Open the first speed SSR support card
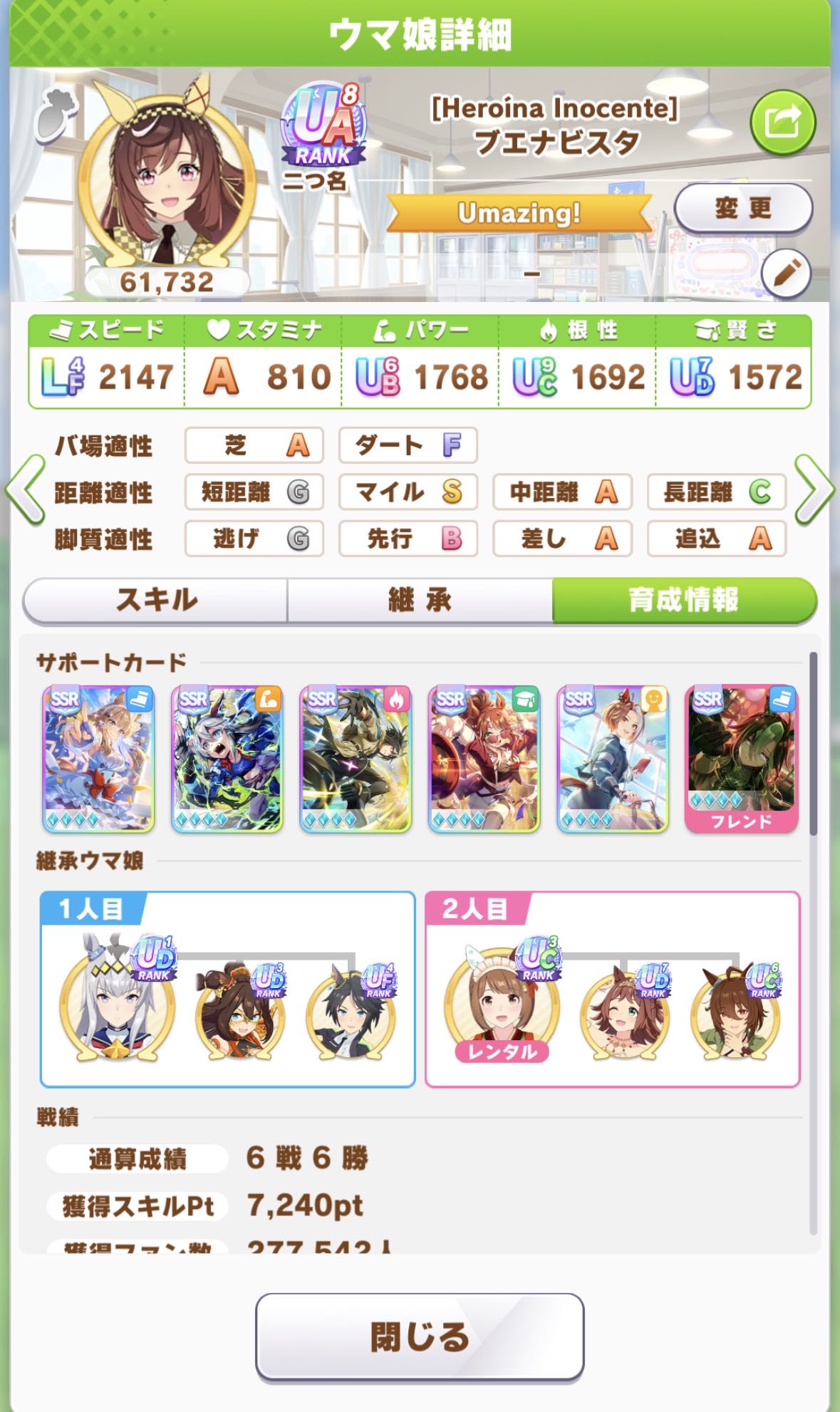The image size is (840, 1412). [x=98, y=759]
